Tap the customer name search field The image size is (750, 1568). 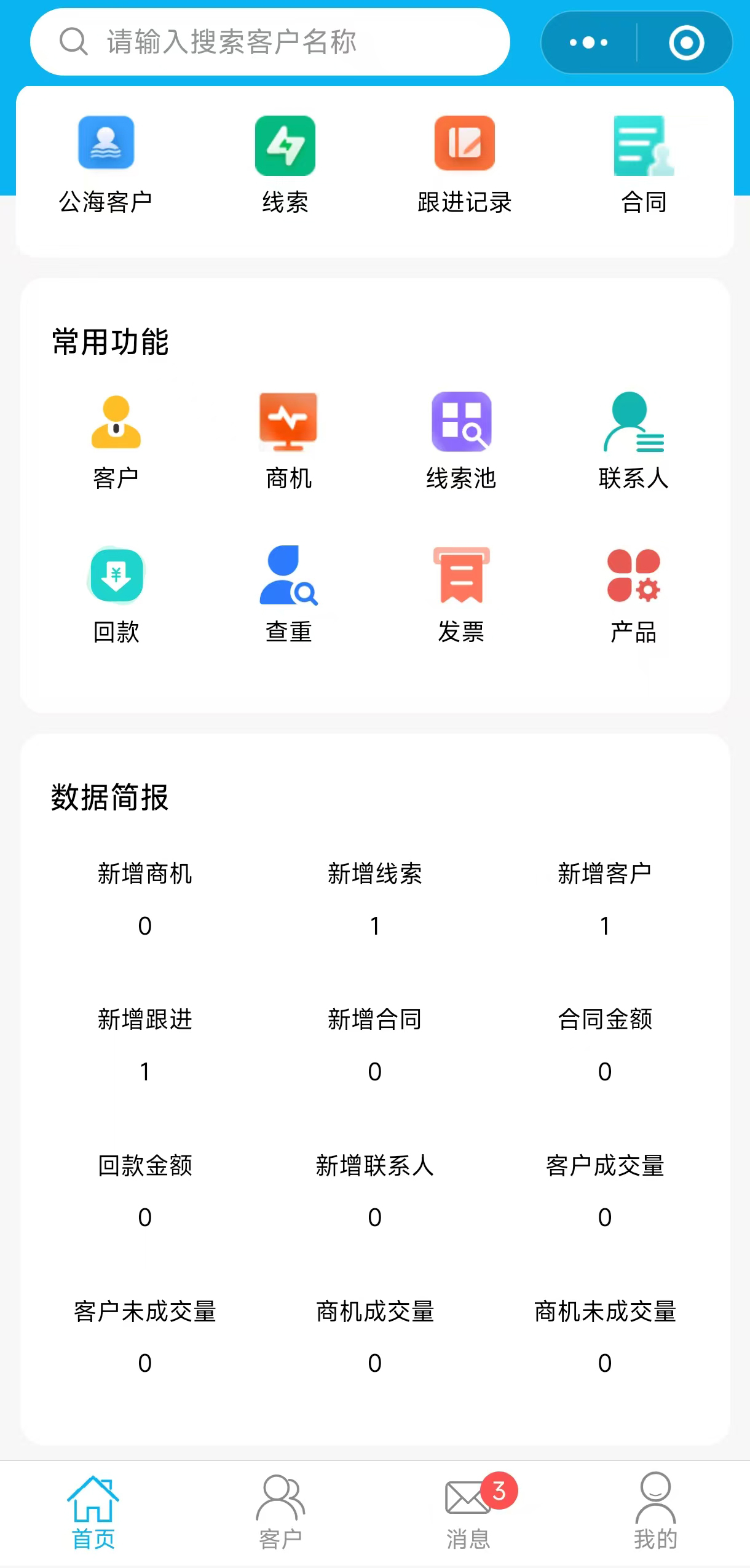(269, 42)
